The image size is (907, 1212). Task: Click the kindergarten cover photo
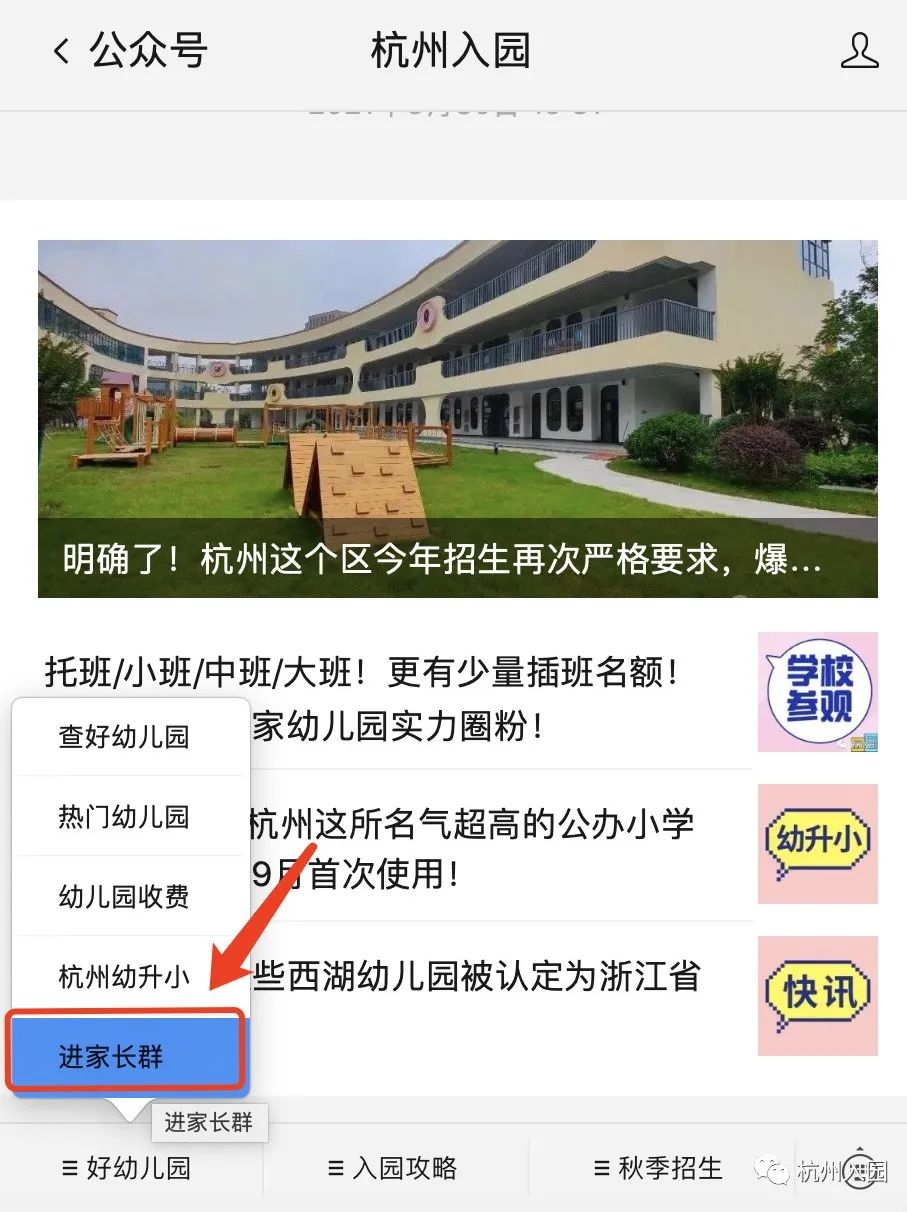(x=453, y=390)
